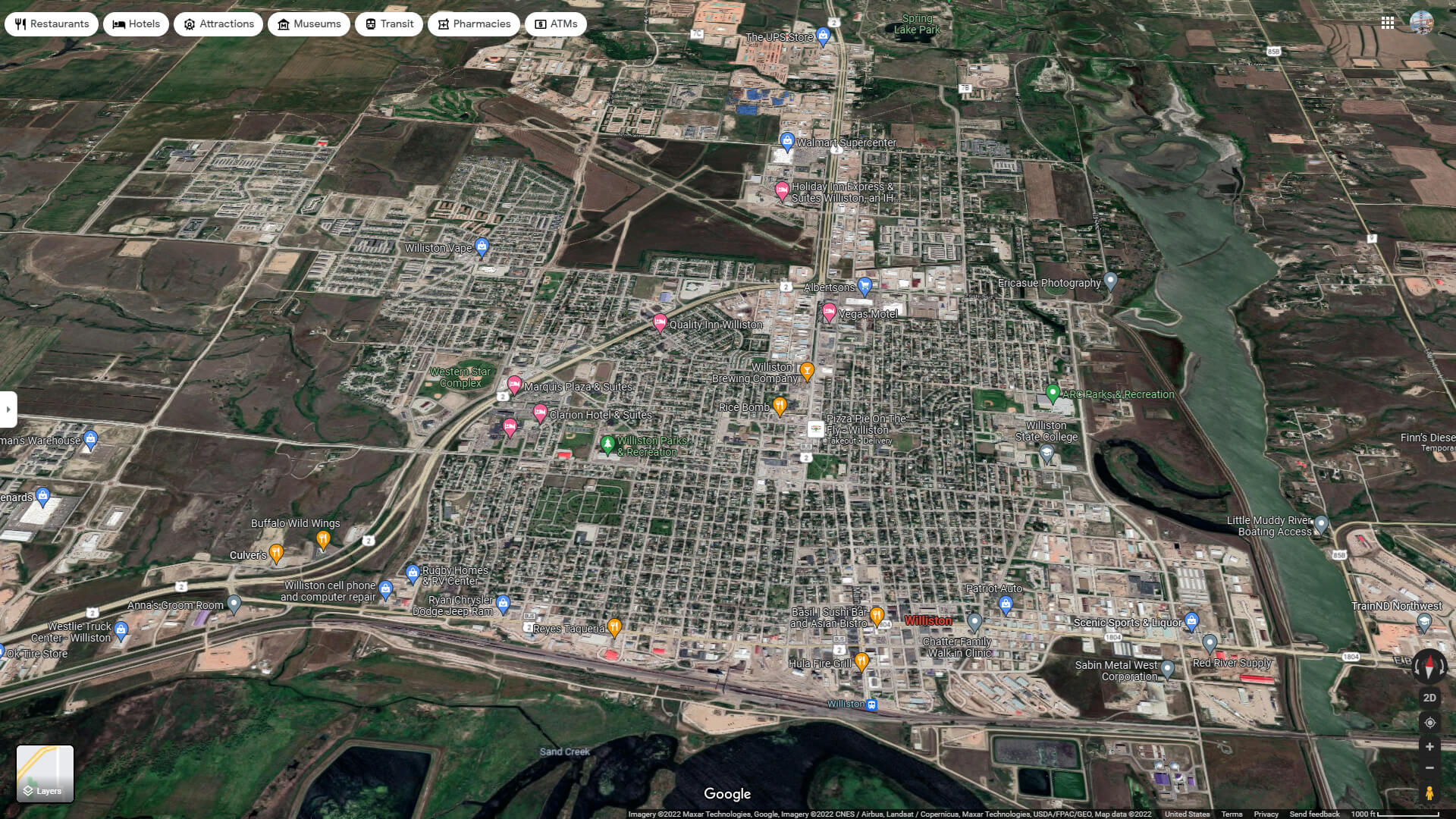The image size is (1456, 819).
Task: Open the account profile picture
Action: (1421, 23)
